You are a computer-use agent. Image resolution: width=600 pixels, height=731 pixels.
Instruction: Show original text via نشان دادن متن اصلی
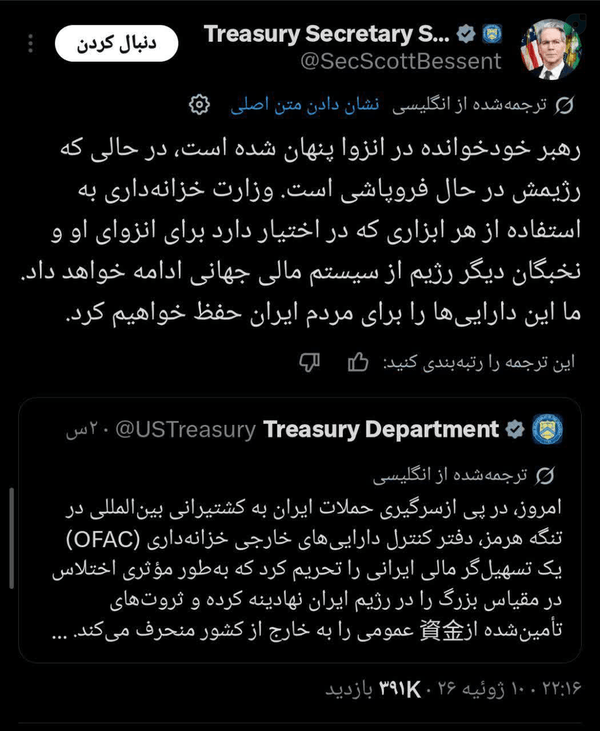click(305, 105)
